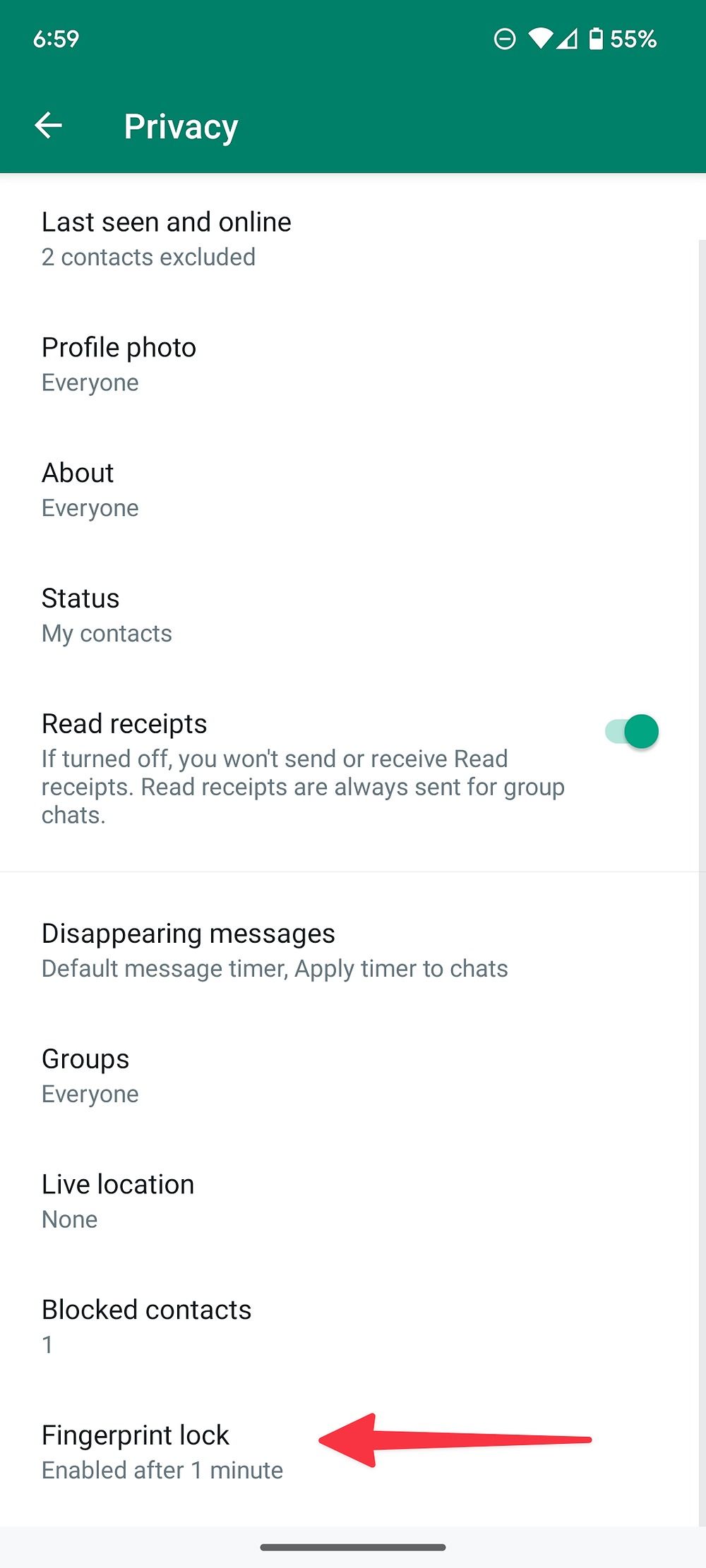Turn off the Read receipts switch
The height and width of the screenshot is (1568, 706).
pos(632,731)
